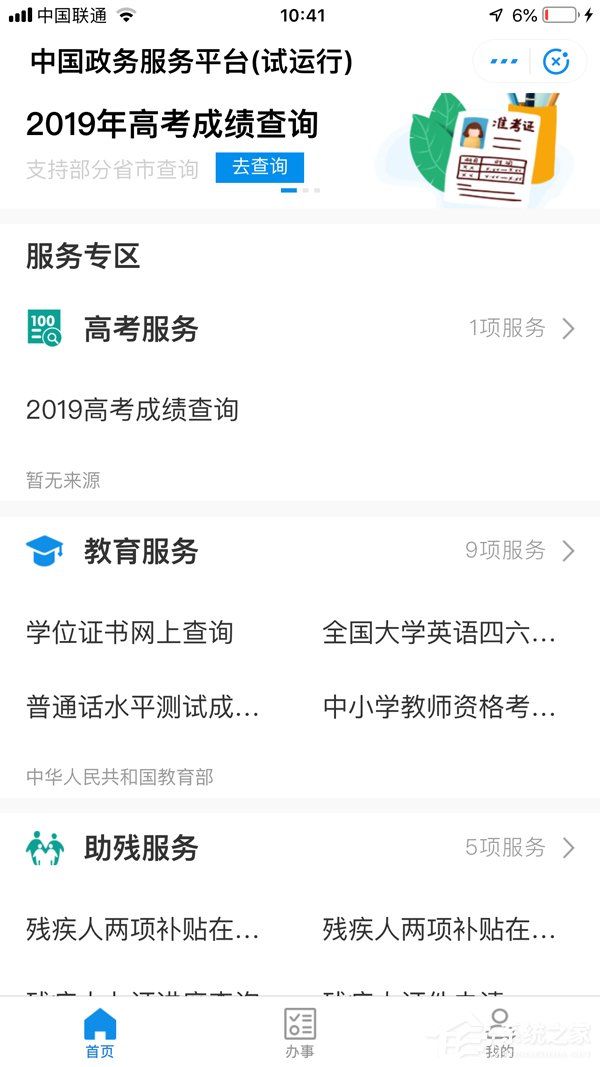This screenshot has height=1067, width=600.
Task: Expand the 教育服务 section
Action: [x=521, y=550]
